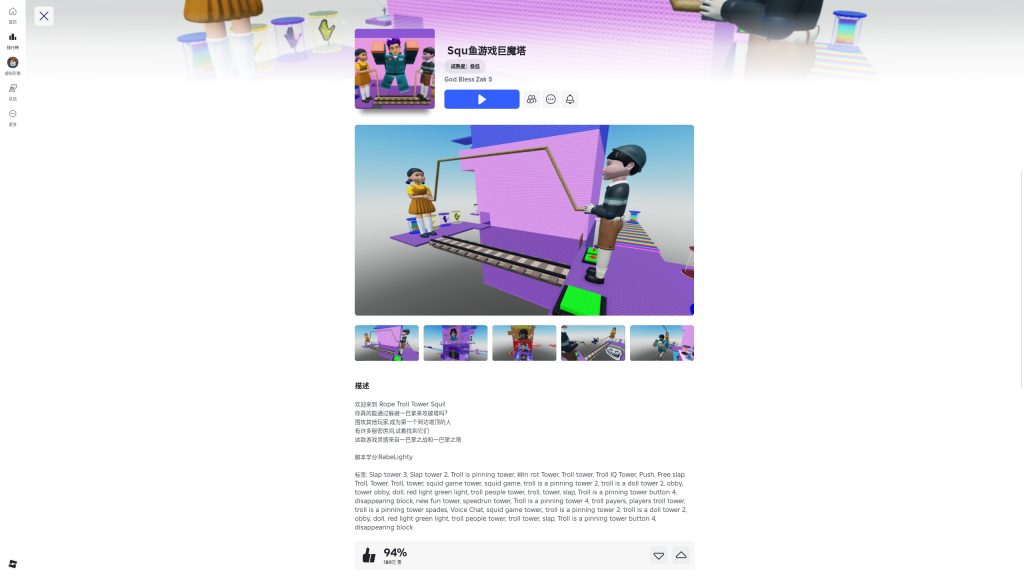Upvote this game

point(681,555)
